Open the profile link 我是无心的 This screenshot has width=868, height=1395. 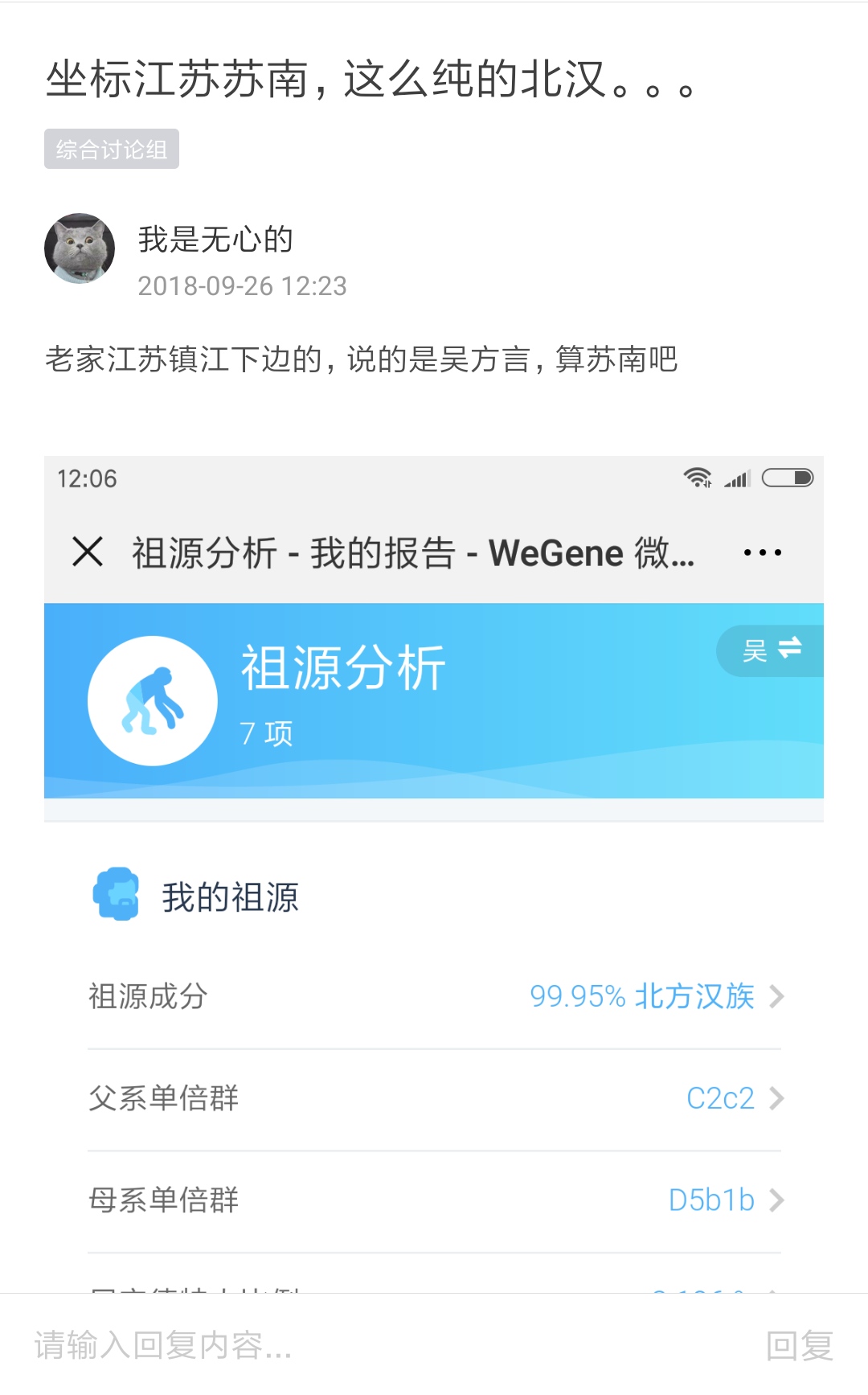coord(215,240)
